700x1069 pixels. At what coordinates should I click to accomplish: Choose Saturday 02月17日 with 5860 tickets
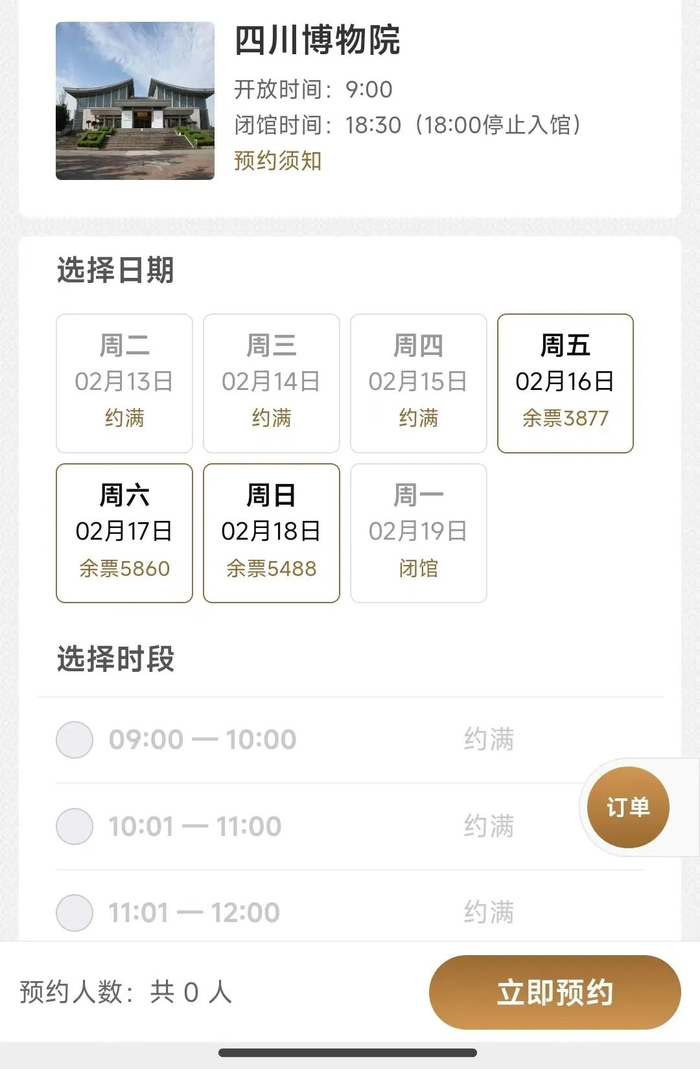pyautogui.click(x=124, y=533)
